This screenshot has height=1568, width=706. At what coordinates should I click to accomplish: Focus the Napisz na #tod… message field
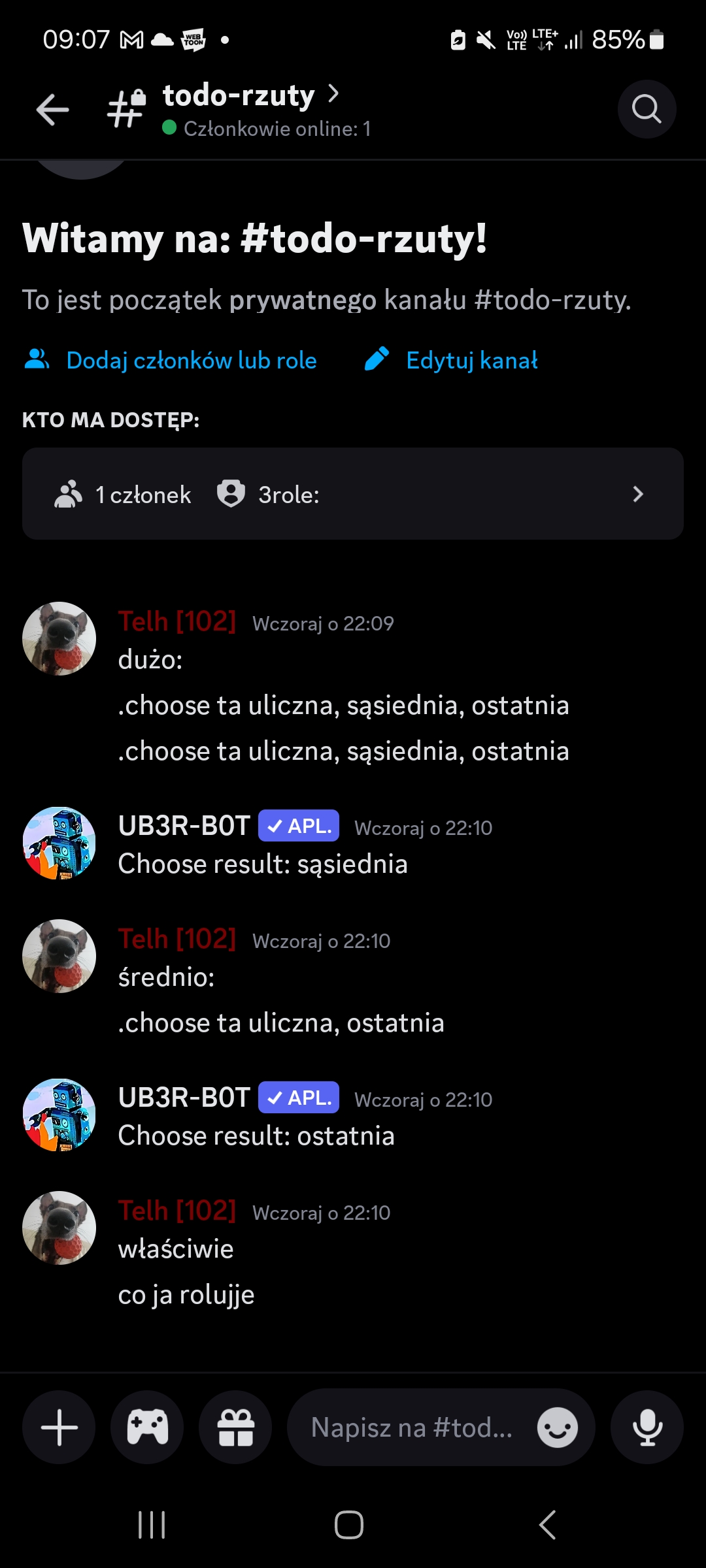coord(412,1428)
